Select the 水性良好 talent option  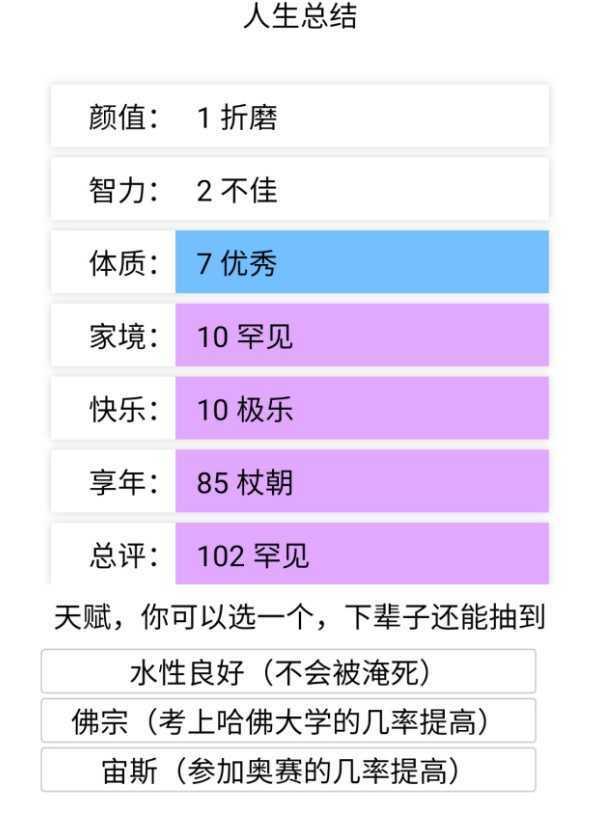pos(288,672)
